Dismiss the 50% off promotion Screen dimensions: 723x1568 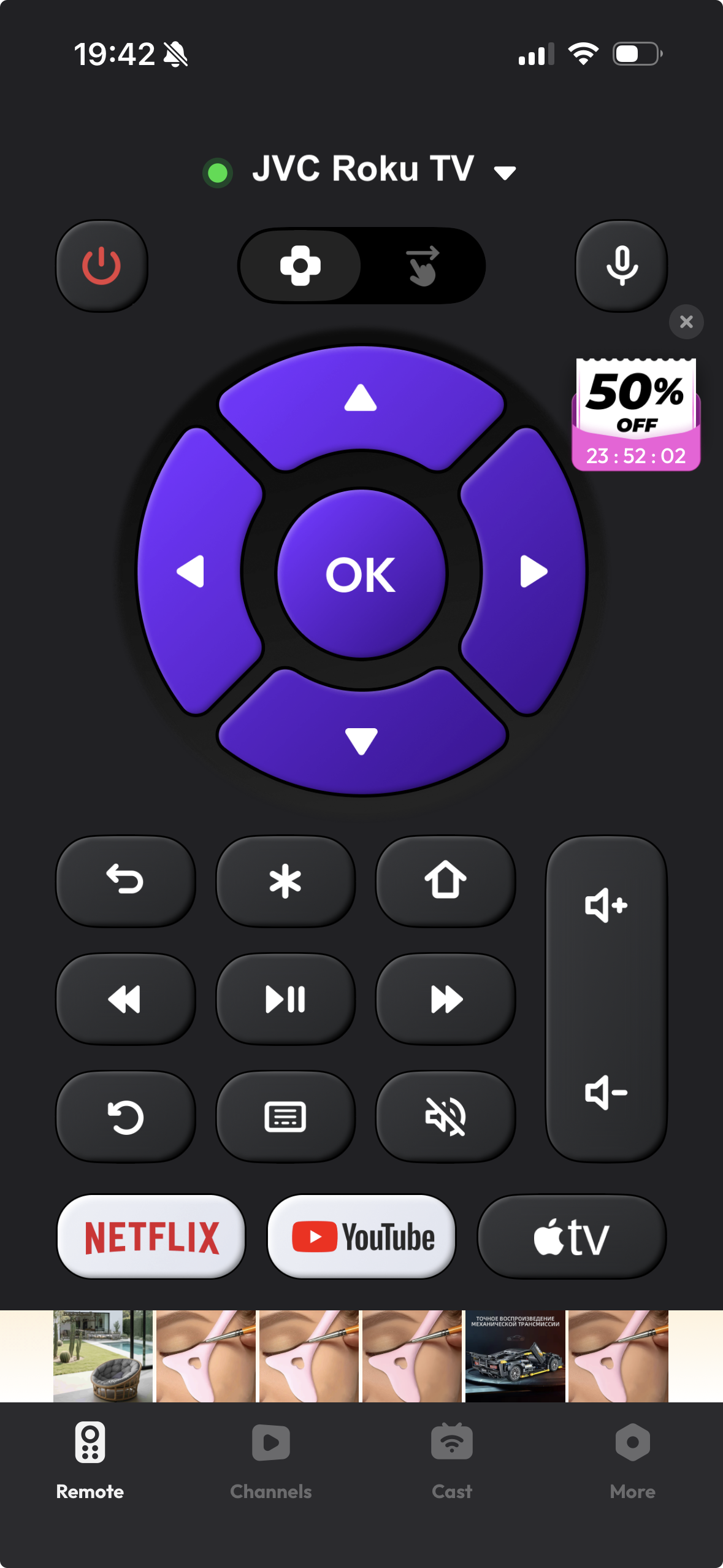(x=686, y=321)
